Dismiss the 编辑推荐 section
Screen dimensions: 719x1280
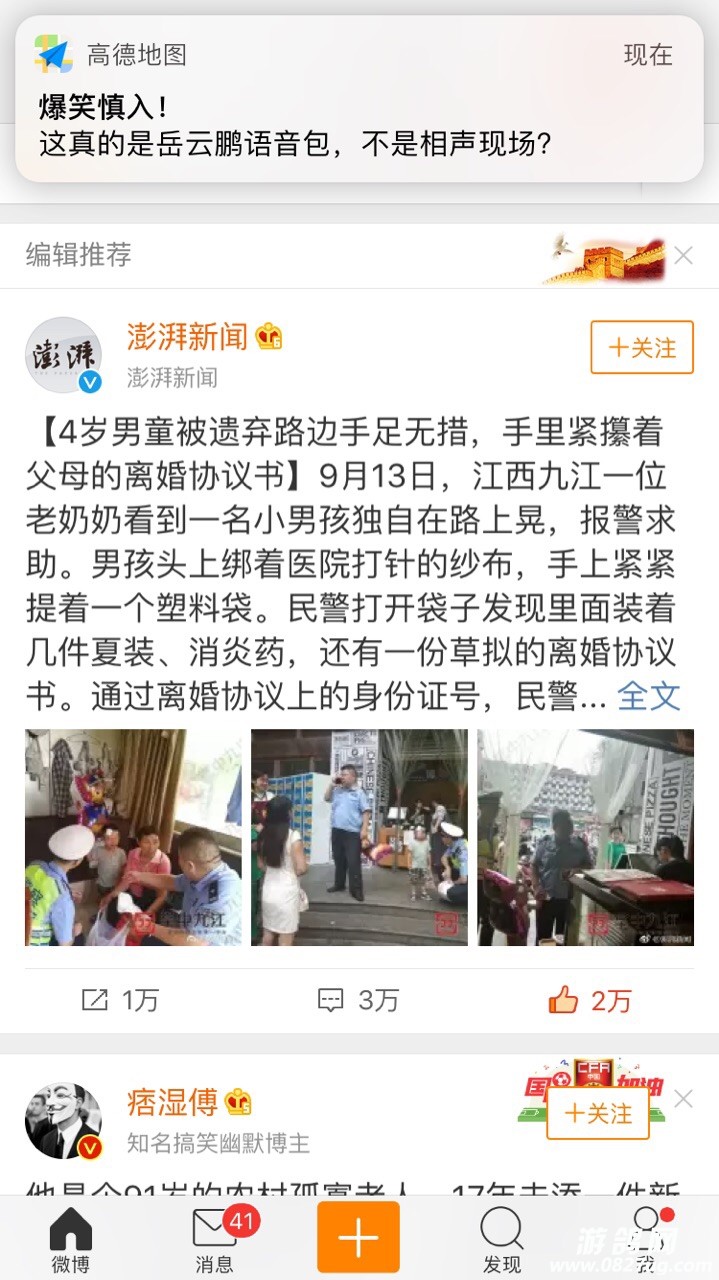pos(683,256)
